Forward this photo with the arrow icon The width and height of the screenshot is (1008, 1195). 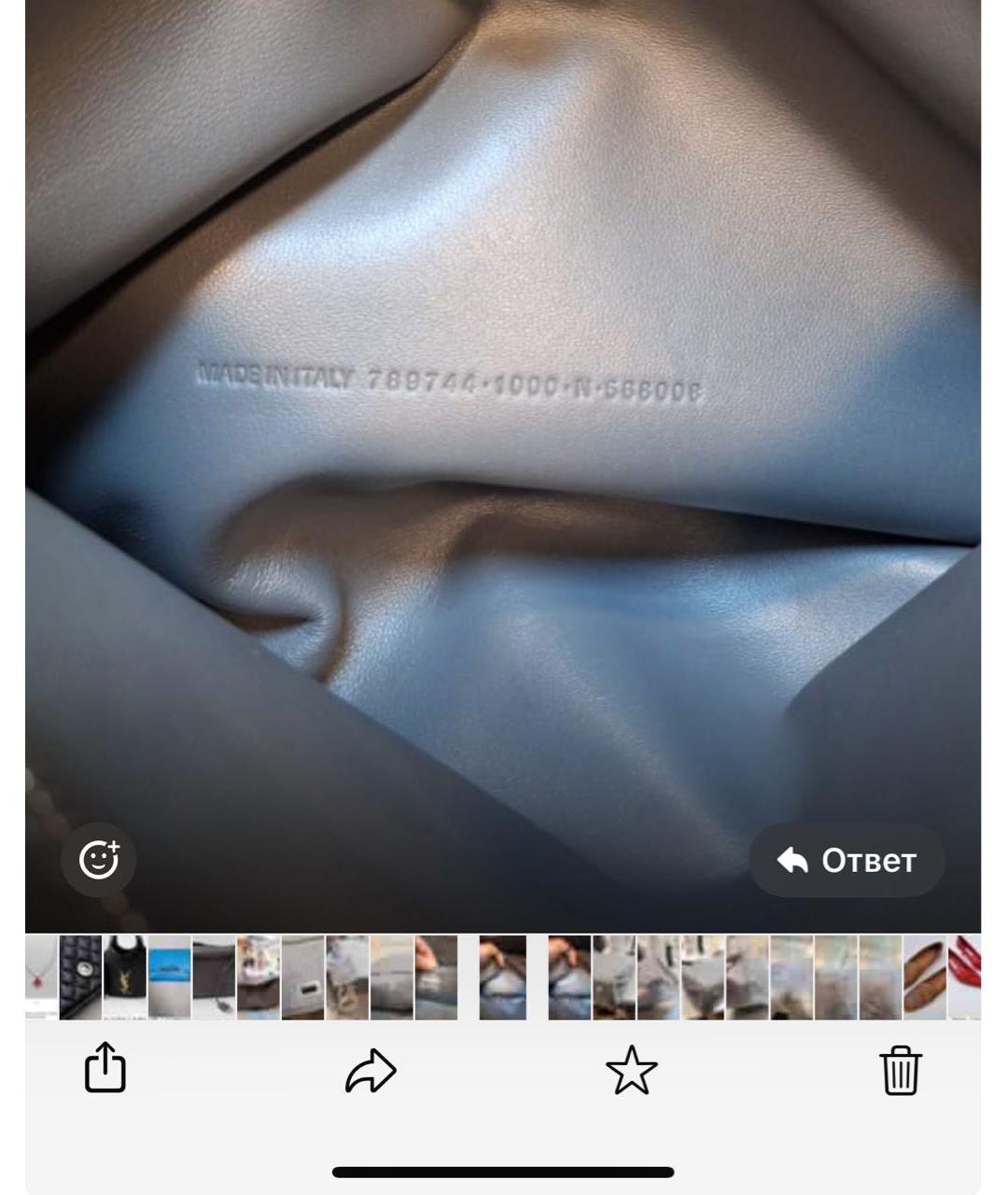pos(371,1070)
